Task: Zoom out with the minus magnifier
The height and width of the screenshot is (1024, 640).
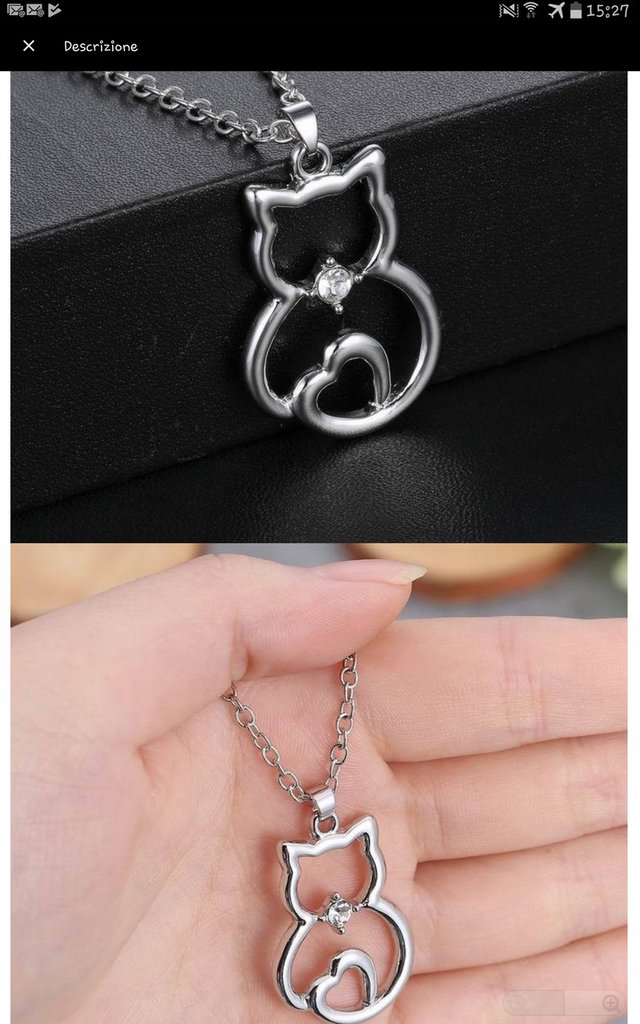Action: coord(519,1002)
